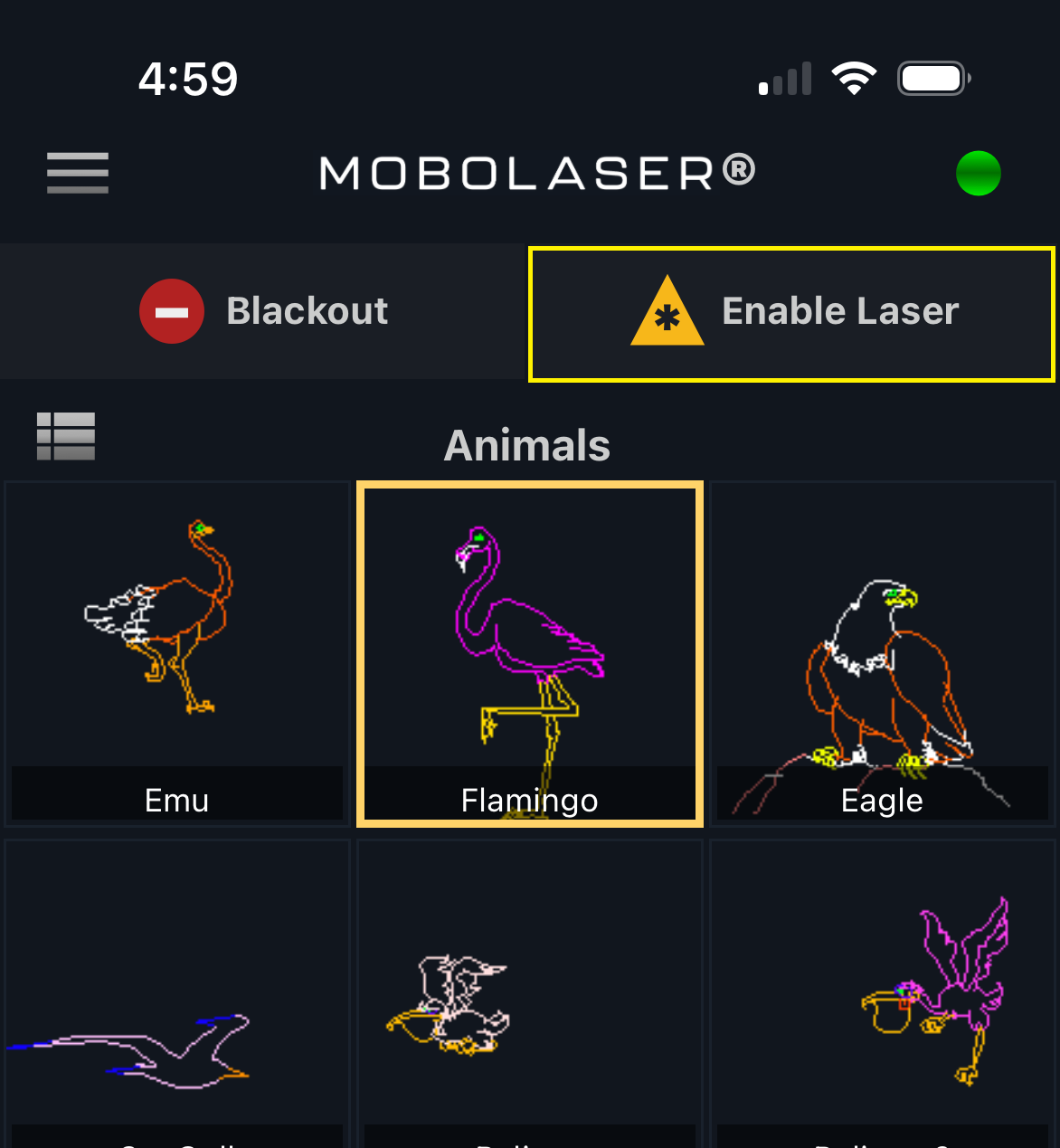Switch to list view layout
1060x1148 pixels.
[65, 436]
